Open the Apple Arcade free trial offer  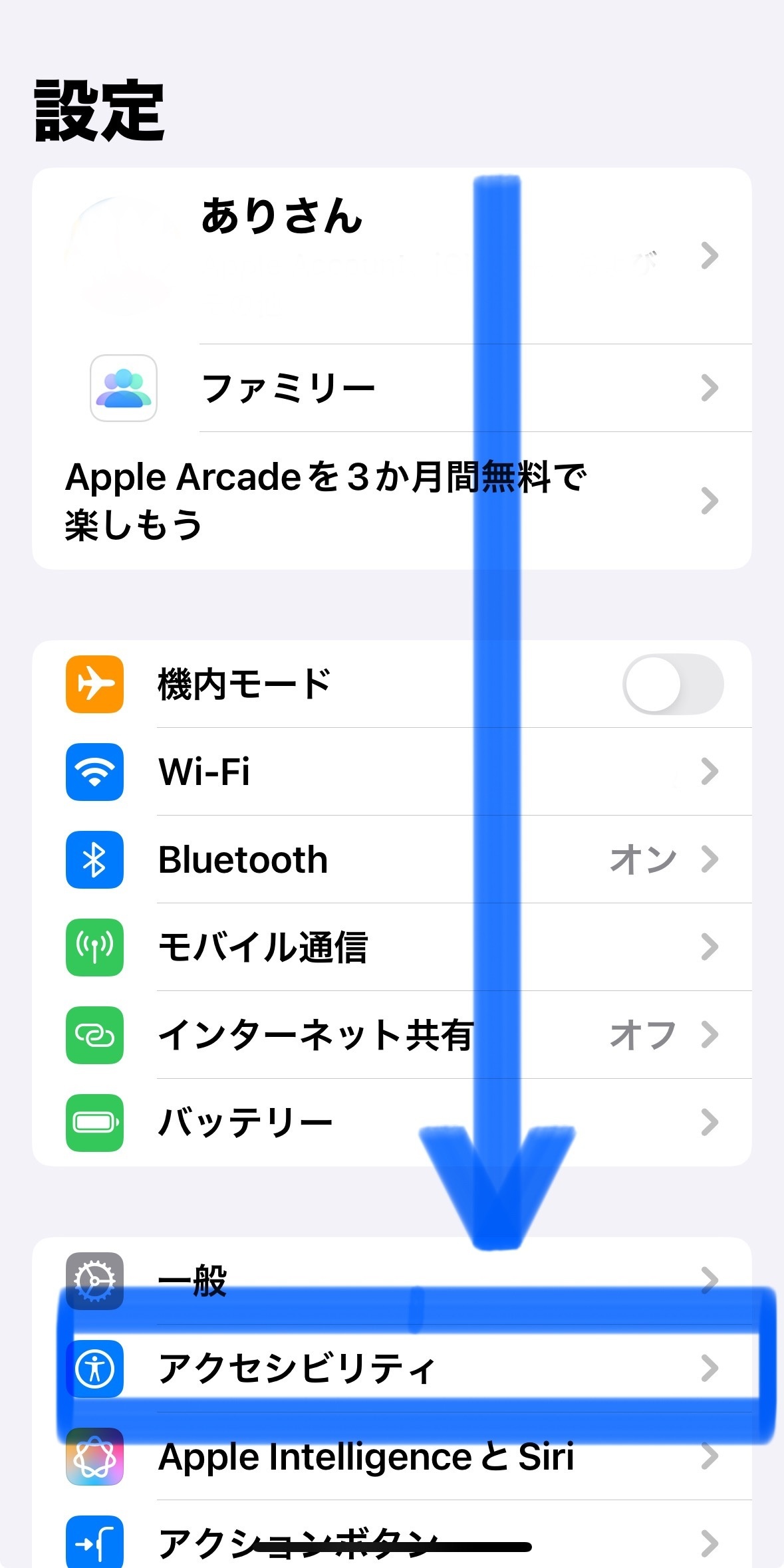point(391,501)
